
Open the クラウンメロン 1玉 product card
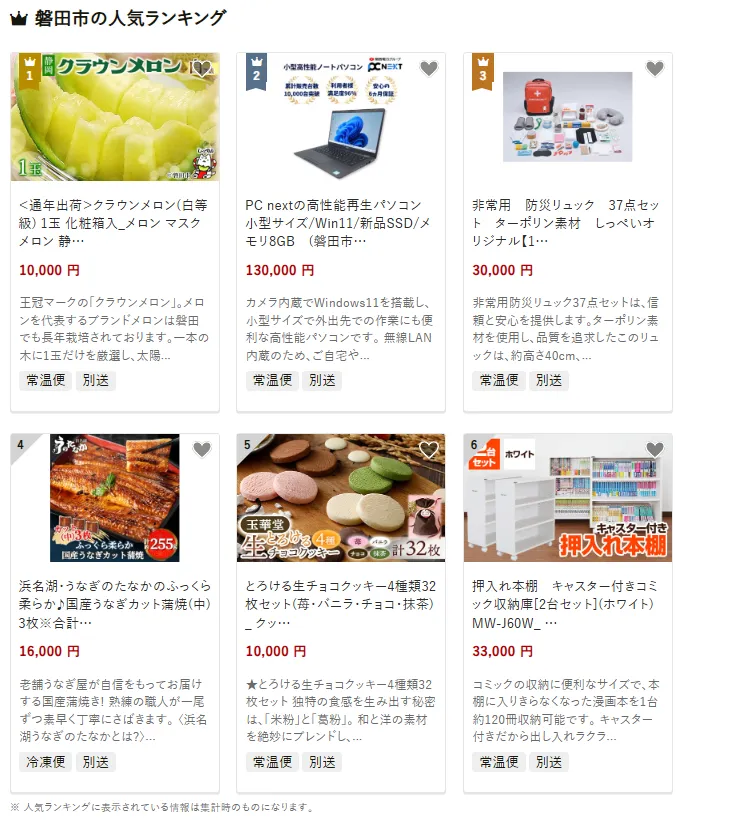pos(114,223)
